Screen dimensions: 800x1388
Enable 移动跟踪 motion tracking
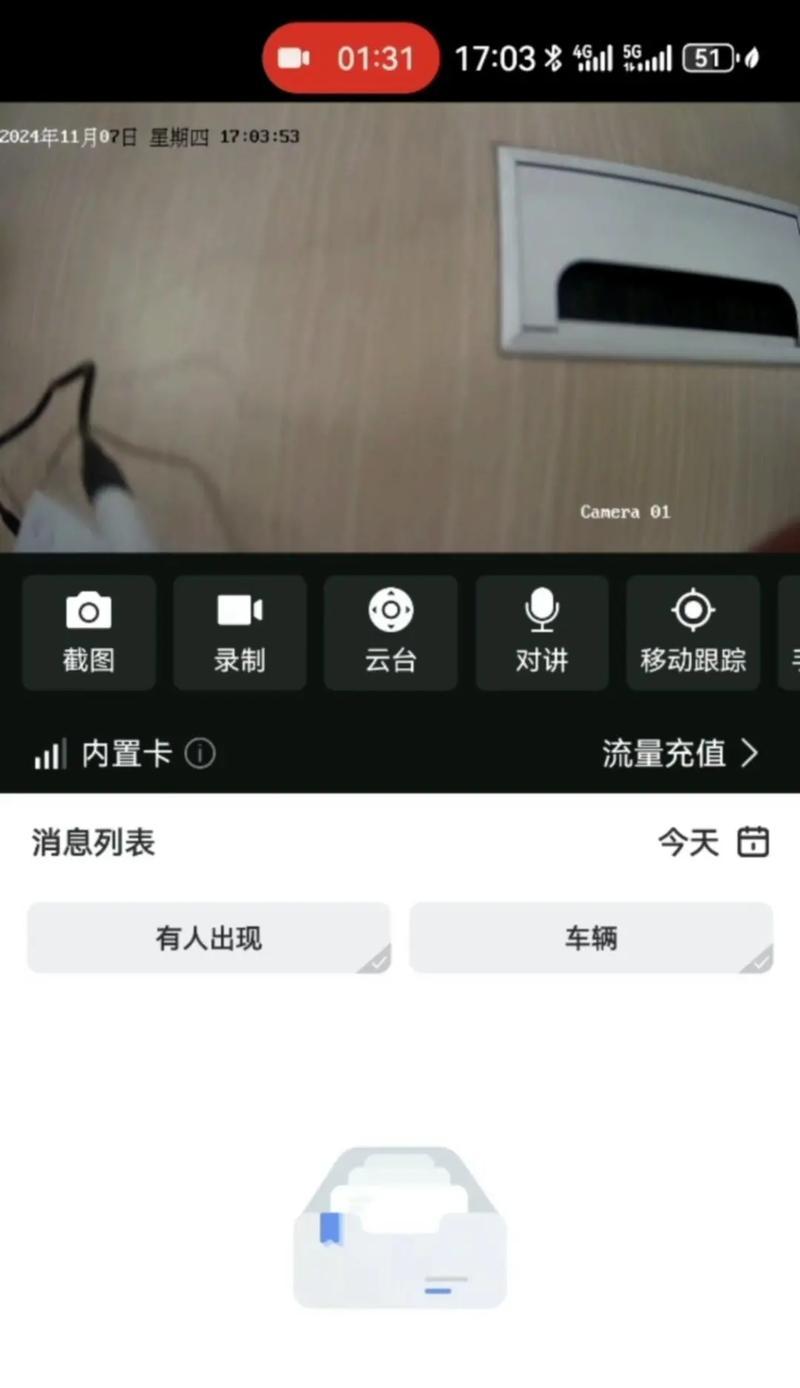coord(693,632)
